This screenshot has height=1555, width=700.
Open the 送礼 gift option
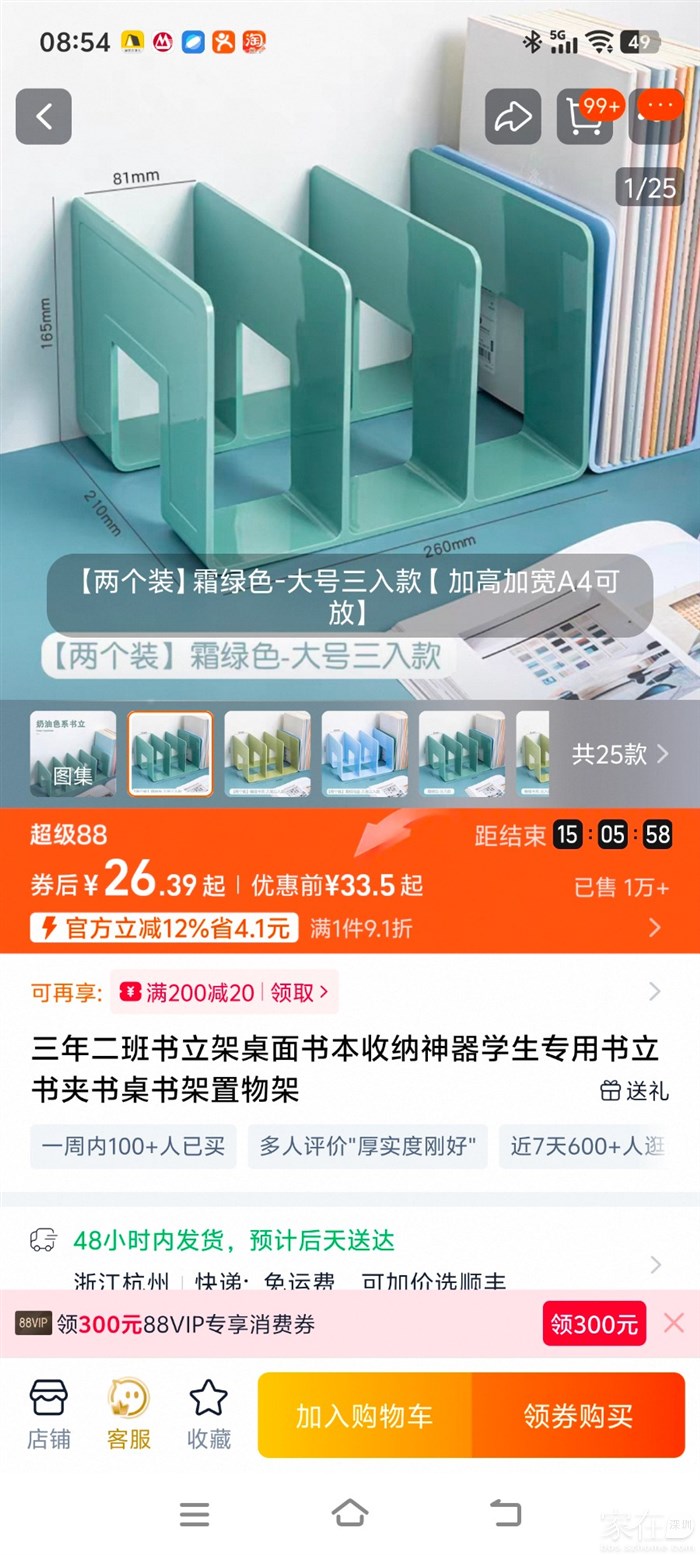(x=634, y=1090)
